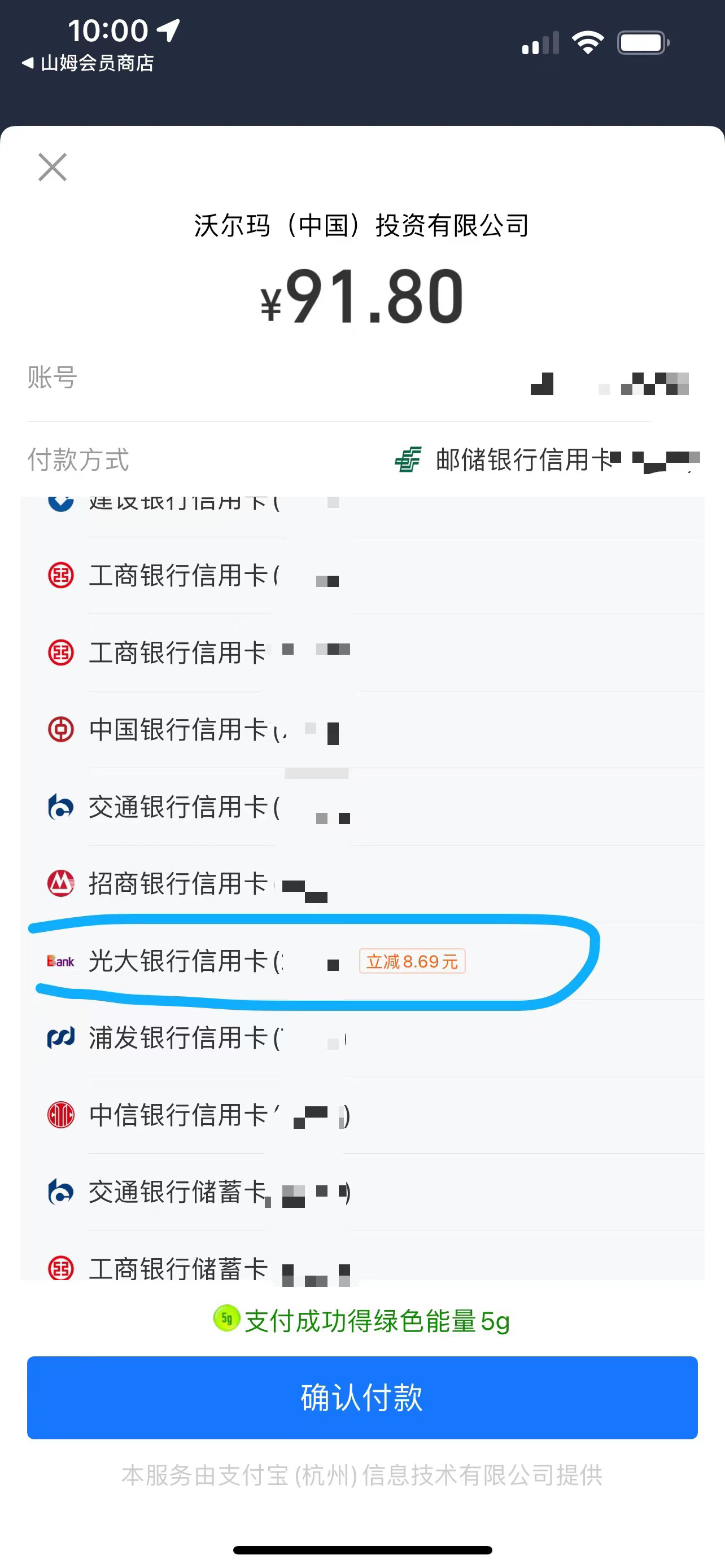Return to 山姆会员商店 app
Screen dimensions: 725x1568
click(88, 63)
